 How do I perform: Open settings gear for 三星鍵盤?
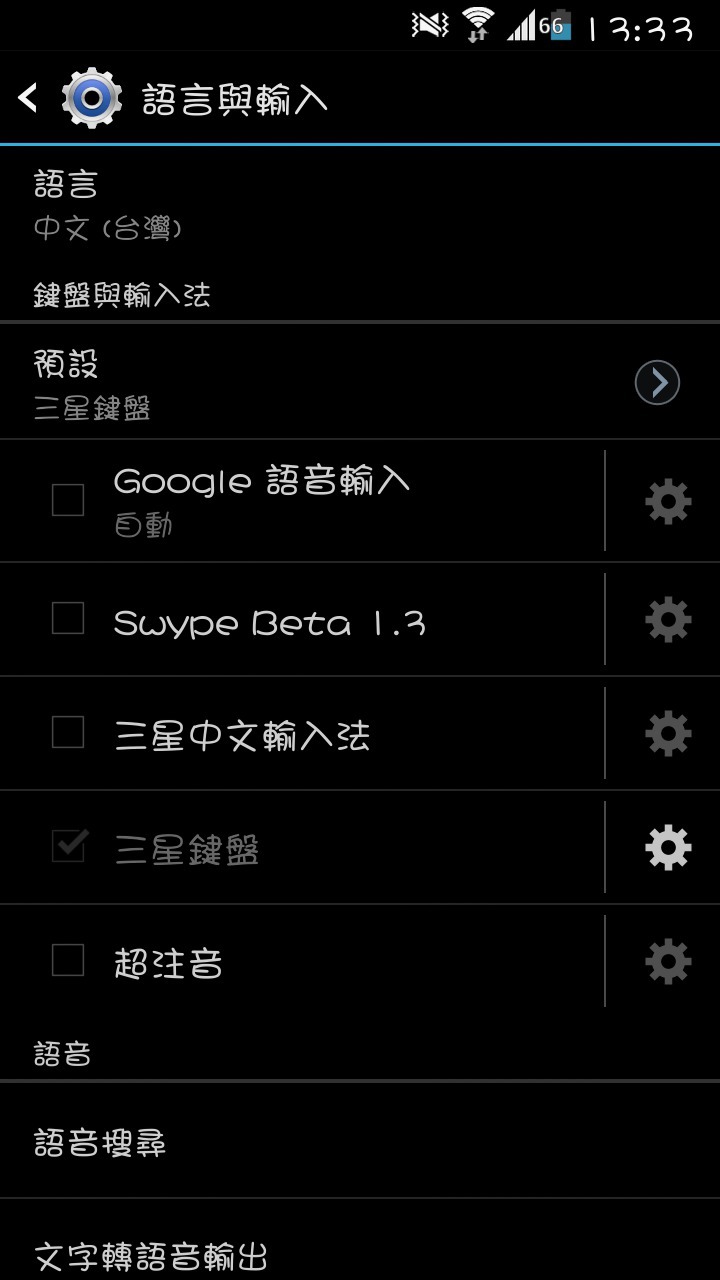(x=667, y=848)
